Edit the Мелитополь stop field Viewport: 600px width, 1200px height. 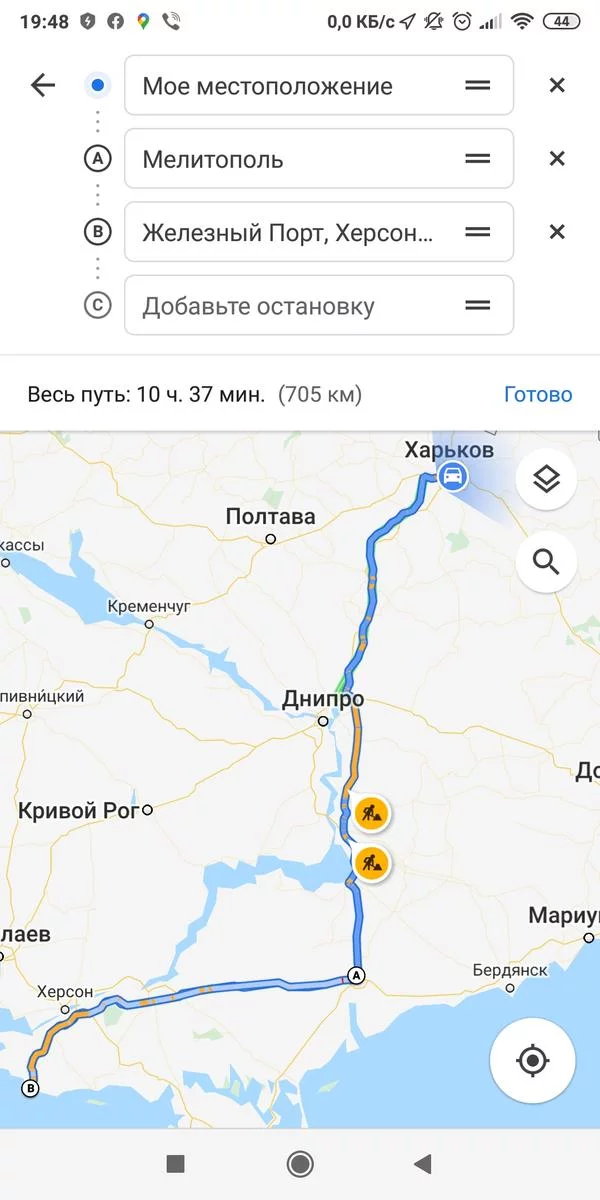290,159
